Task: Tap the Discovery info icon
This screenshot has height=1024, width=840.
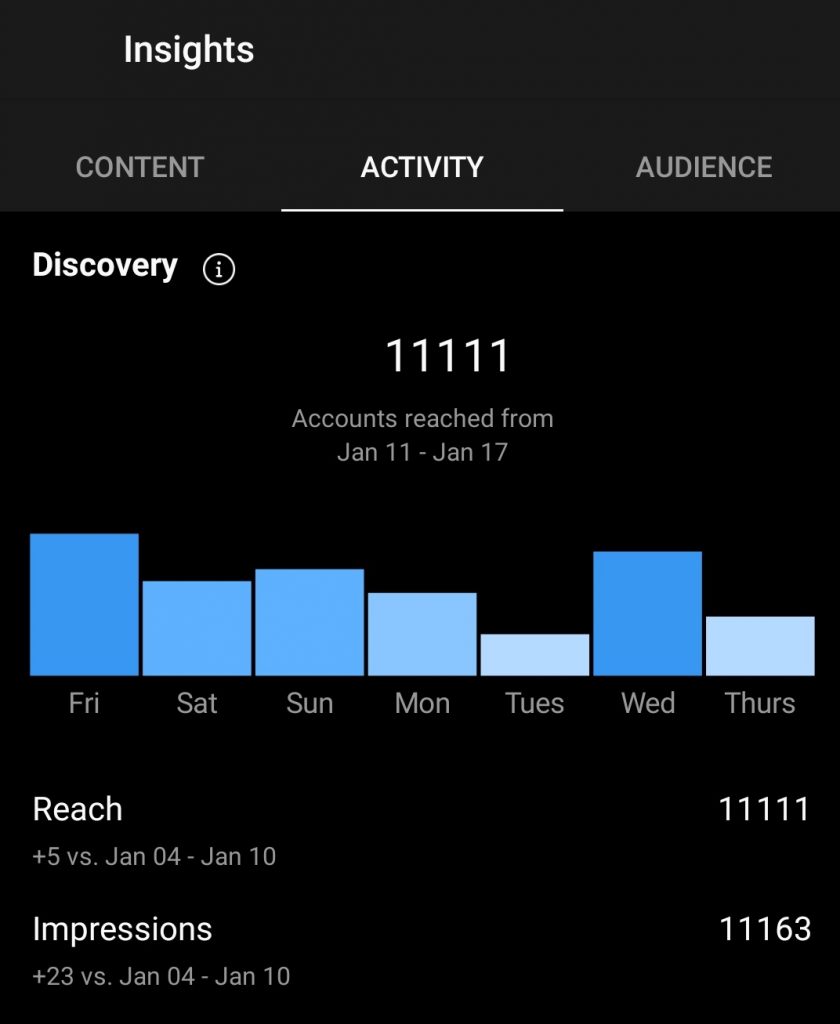Action: tap(218, 269)
